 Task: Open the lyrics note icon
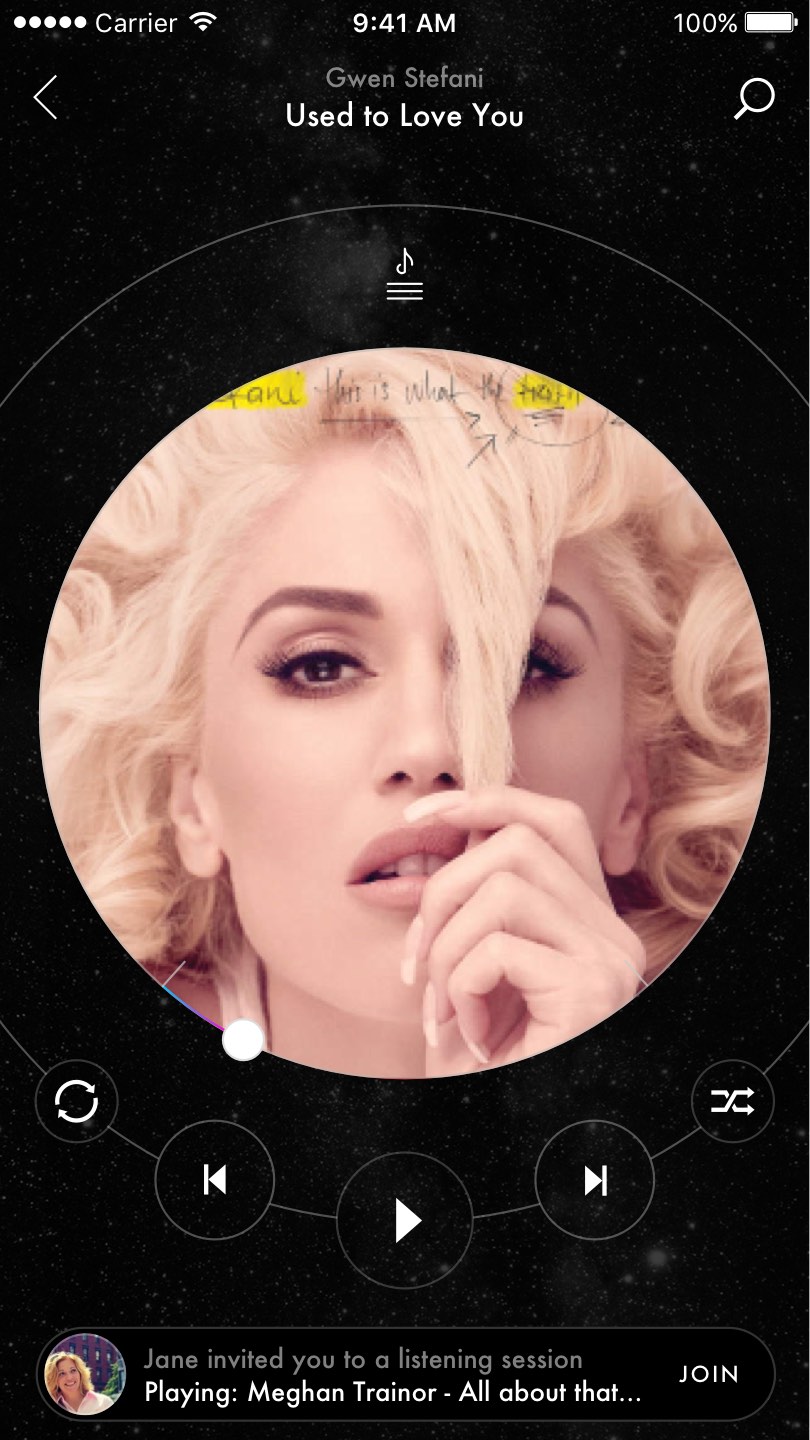(x=405, y=277)
